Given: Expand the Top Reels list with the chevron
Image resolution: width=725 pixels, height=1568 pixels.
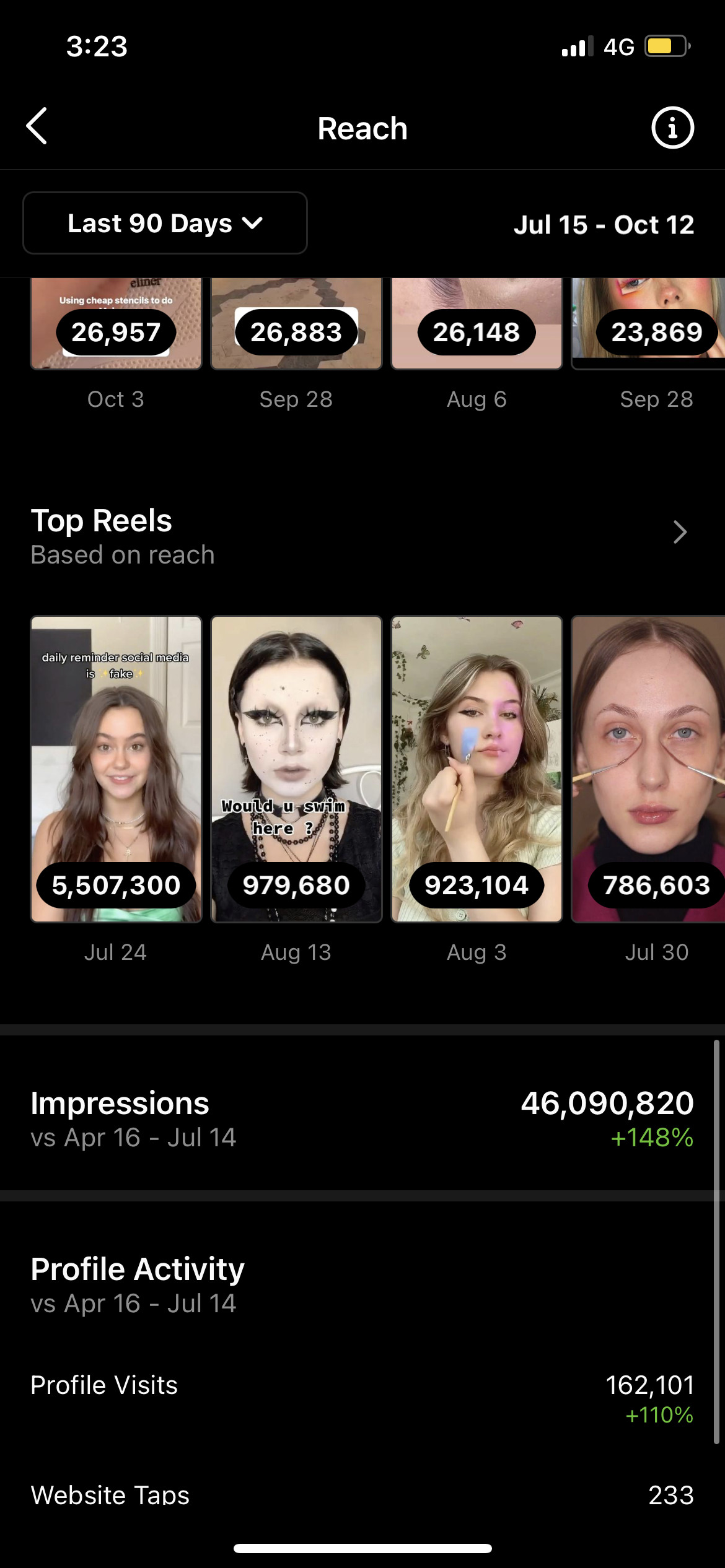Looking at the screenshot, I should click(680, 532).
